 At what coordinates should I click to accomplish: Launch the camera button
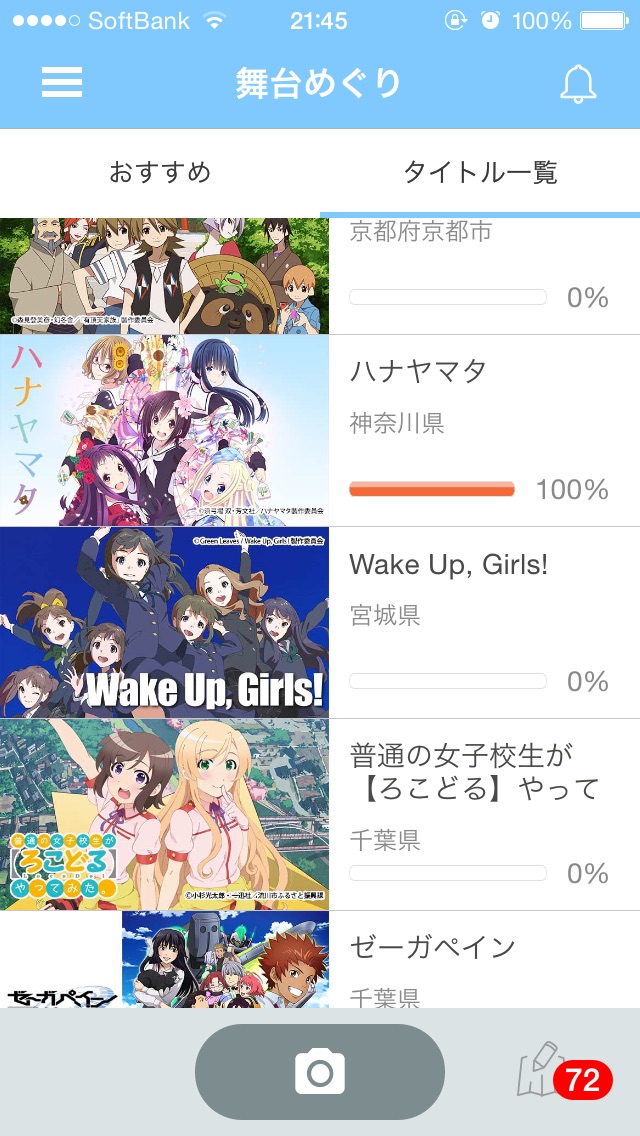pos(320,1072)
